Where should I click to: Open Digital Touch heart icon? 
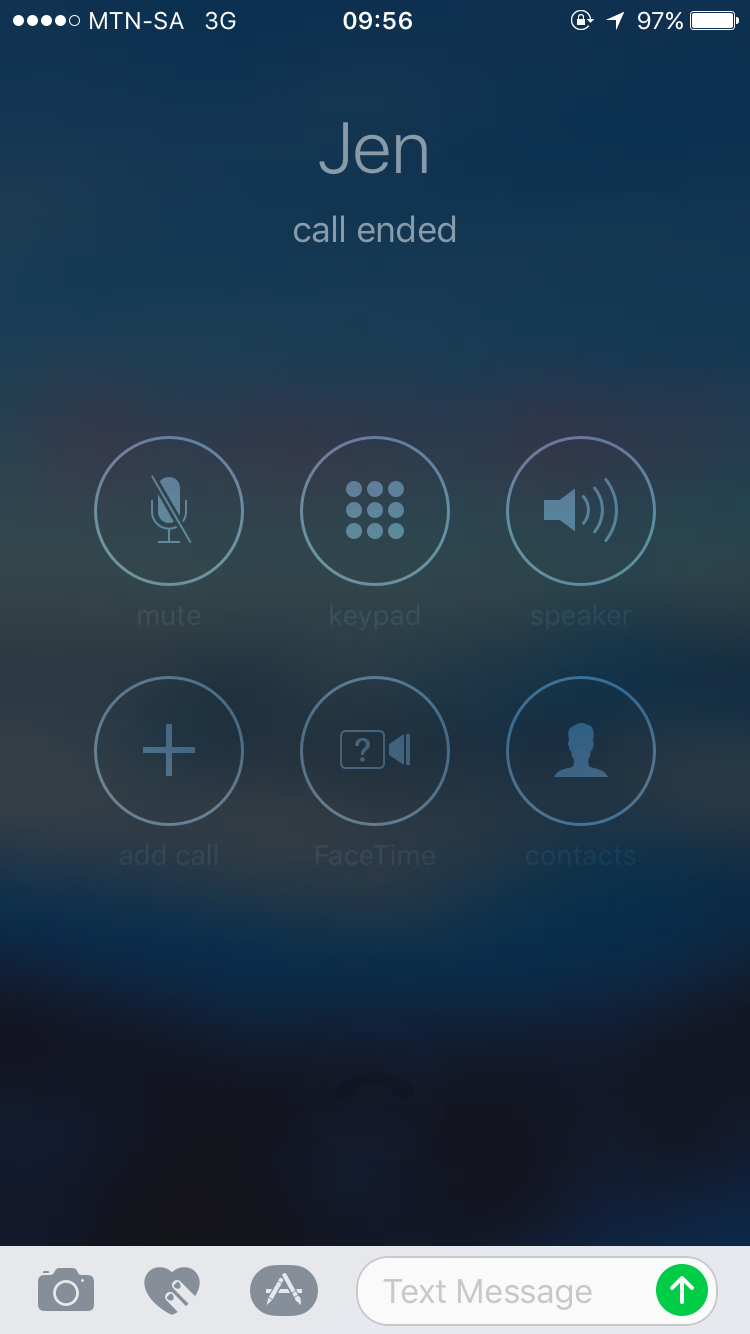tap(172, 1290)
